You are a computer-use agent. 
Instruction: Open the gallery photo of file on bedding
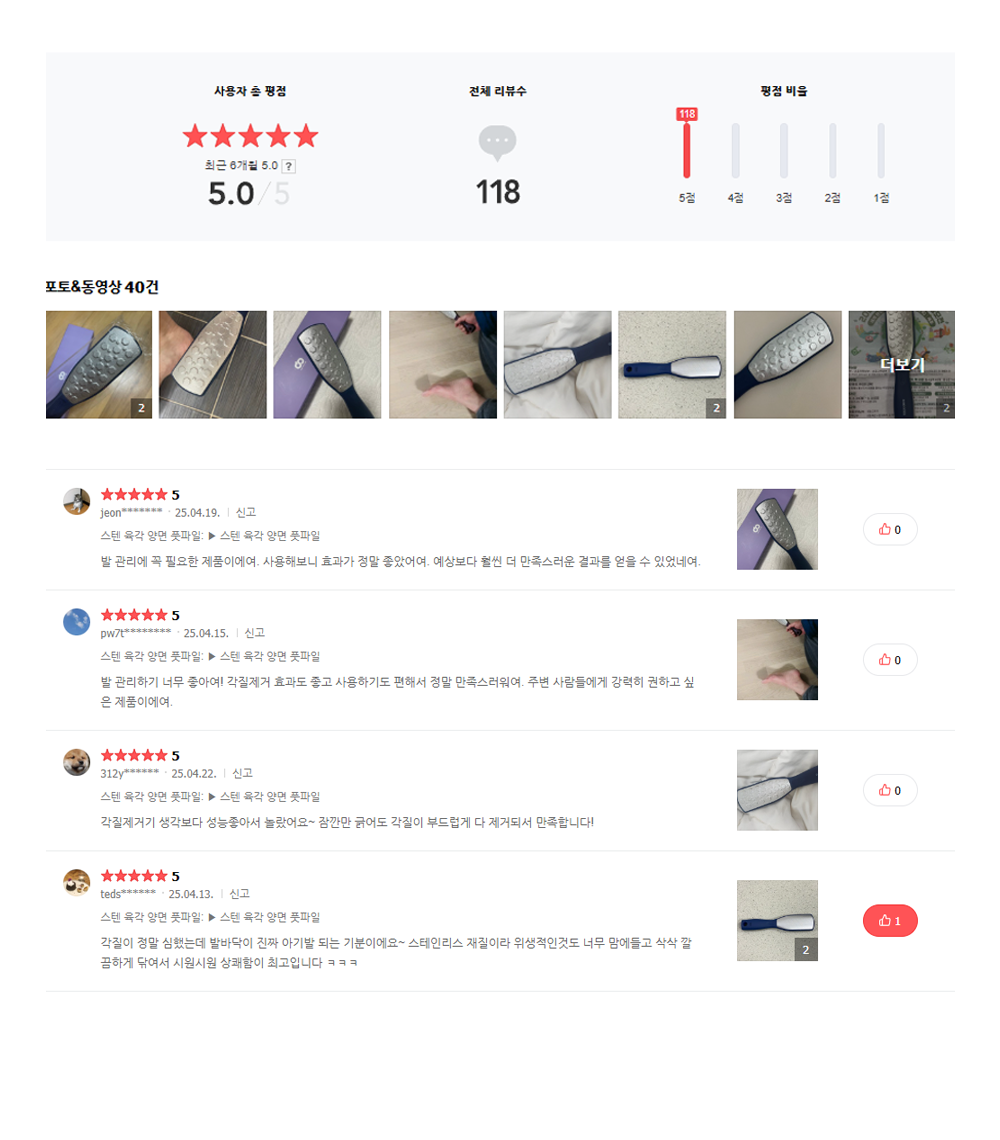(557, 365)
